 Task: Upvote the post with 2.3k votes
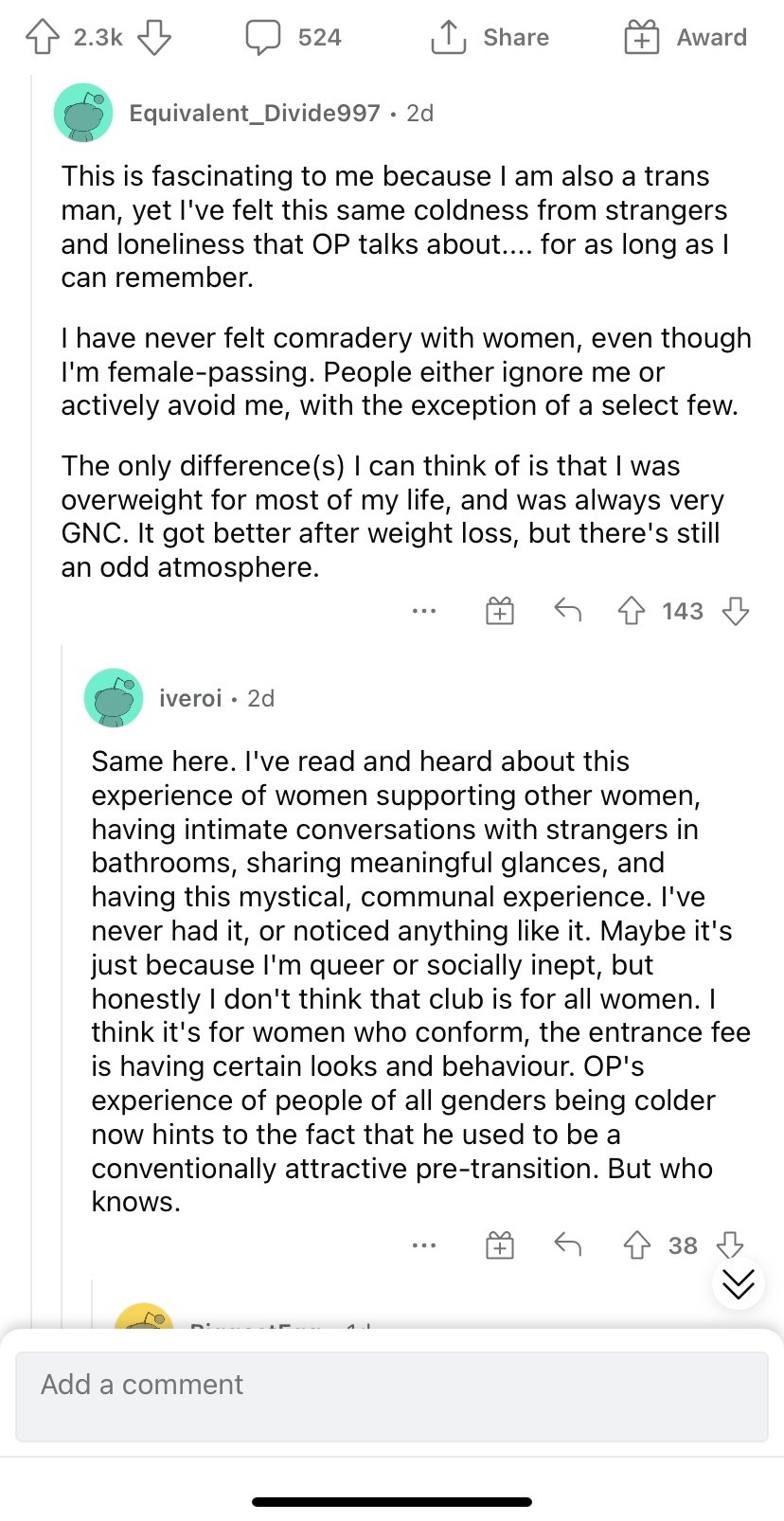(x=42, y=37)
